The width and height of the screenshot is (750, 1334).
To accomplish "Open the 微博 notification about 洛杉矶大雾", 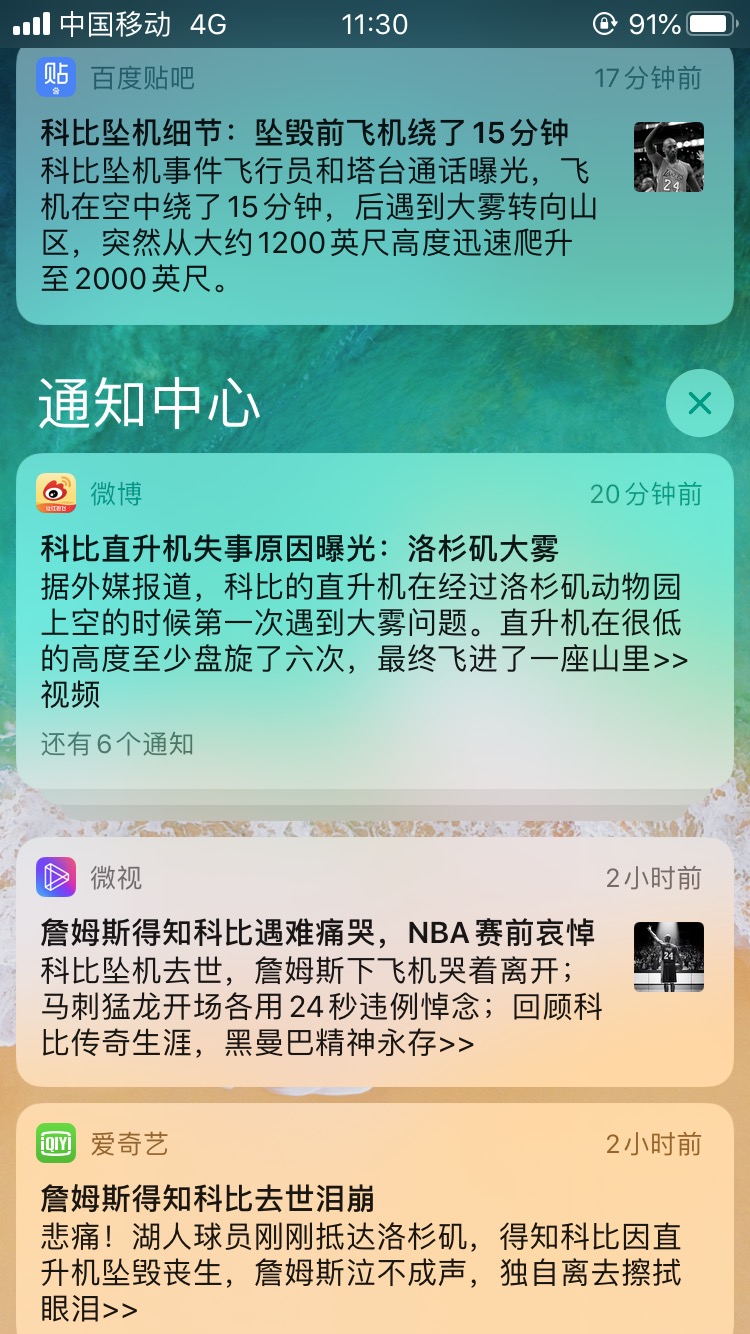I will 375,621.
